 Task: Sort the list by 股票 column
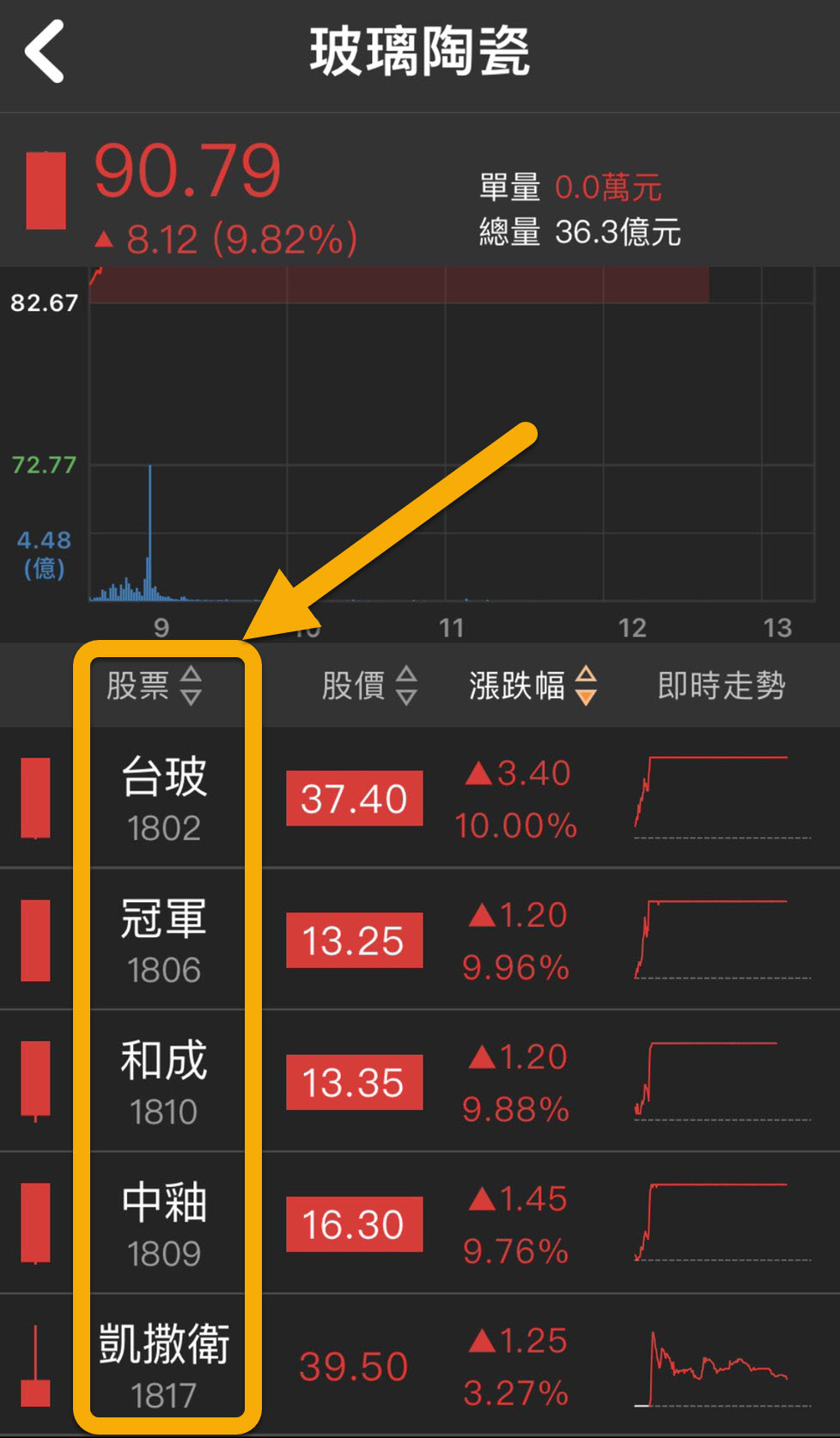point(154,685)
